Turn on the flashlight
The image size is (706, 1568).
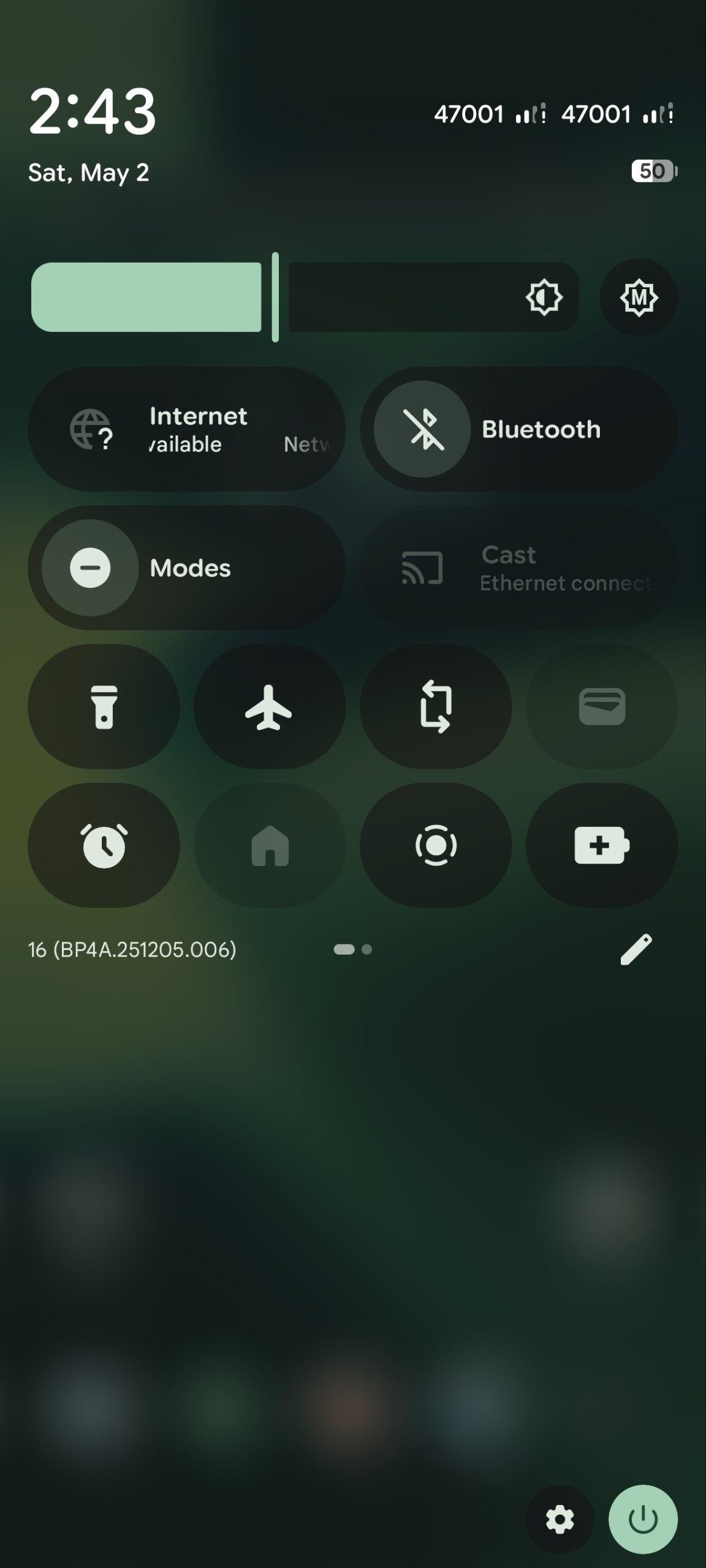click(x=104, y=707)
